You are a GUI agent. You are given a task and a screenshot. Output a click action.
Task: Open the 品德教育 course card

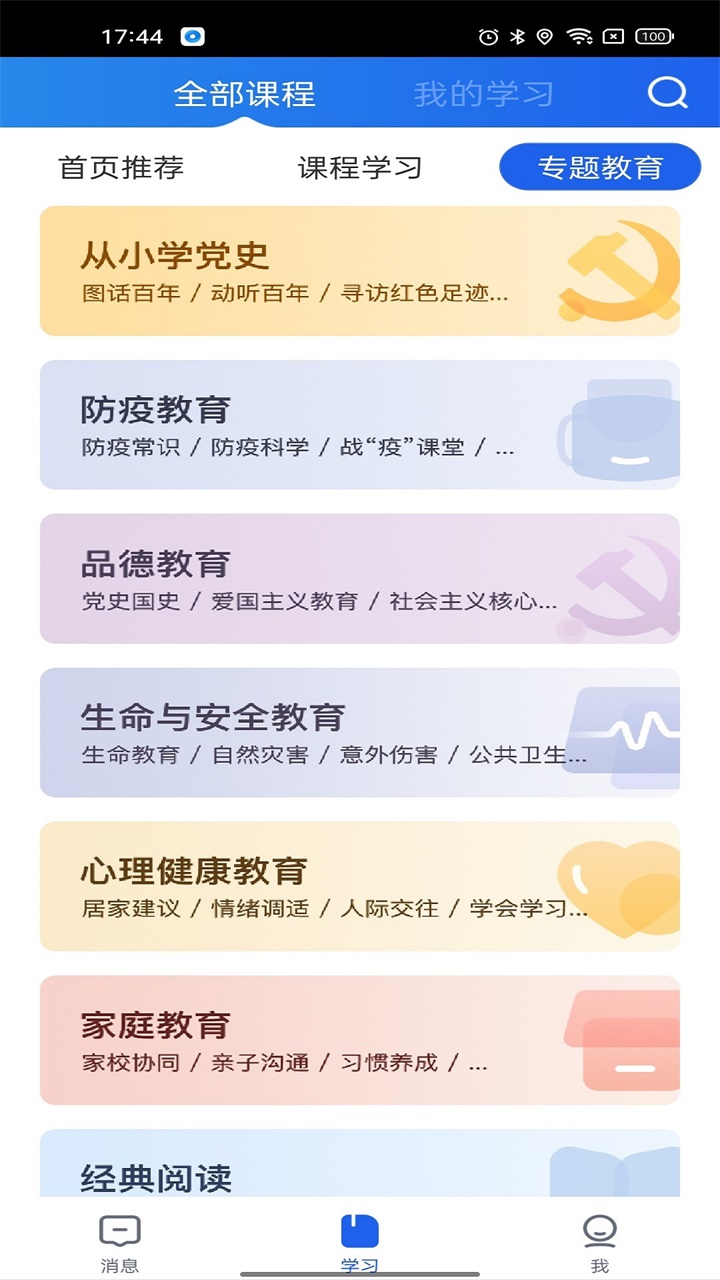click(360, 578)
